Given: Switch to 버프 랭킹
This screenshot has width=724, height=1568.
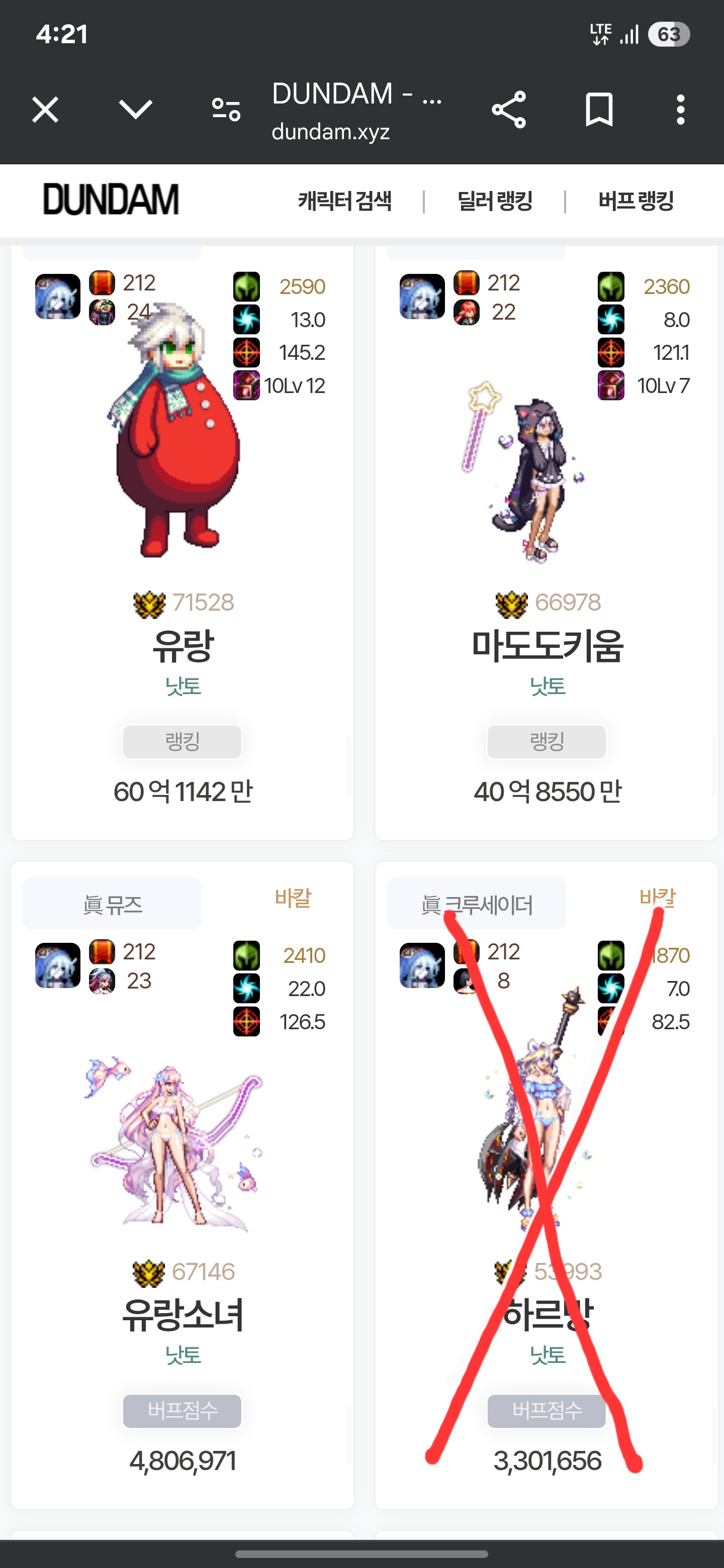Looking at the screenshot, I should pos(636,201).
